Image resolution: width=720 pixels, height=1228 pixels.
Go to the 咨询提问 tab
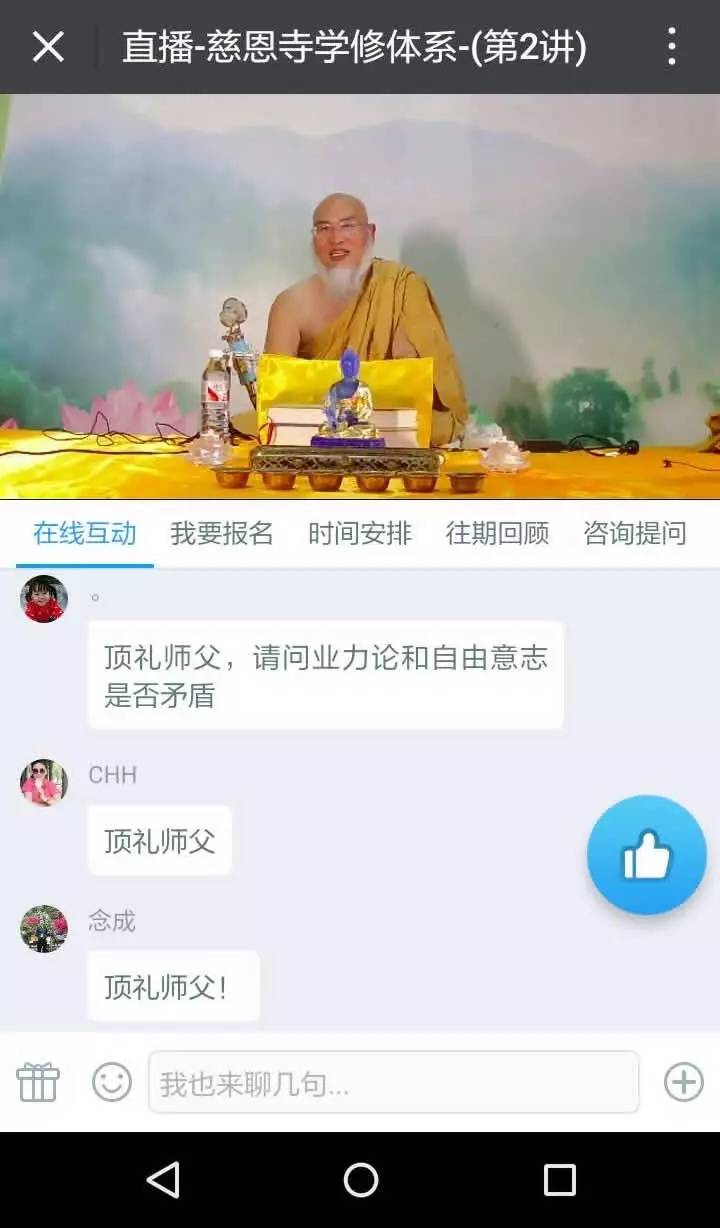635,533
